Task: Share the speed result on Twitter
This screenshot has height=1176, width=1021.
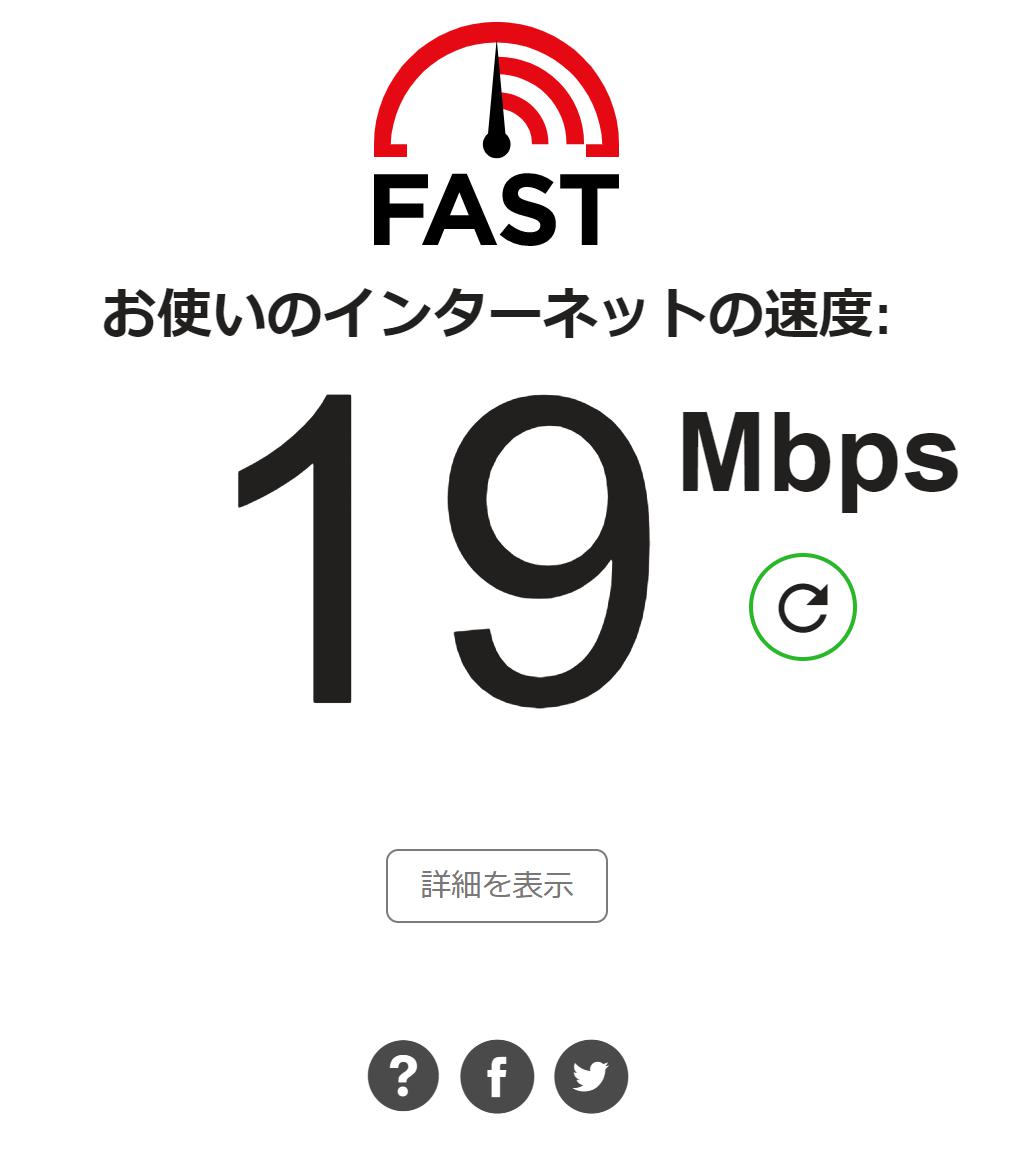Action: pos(591,1077)
